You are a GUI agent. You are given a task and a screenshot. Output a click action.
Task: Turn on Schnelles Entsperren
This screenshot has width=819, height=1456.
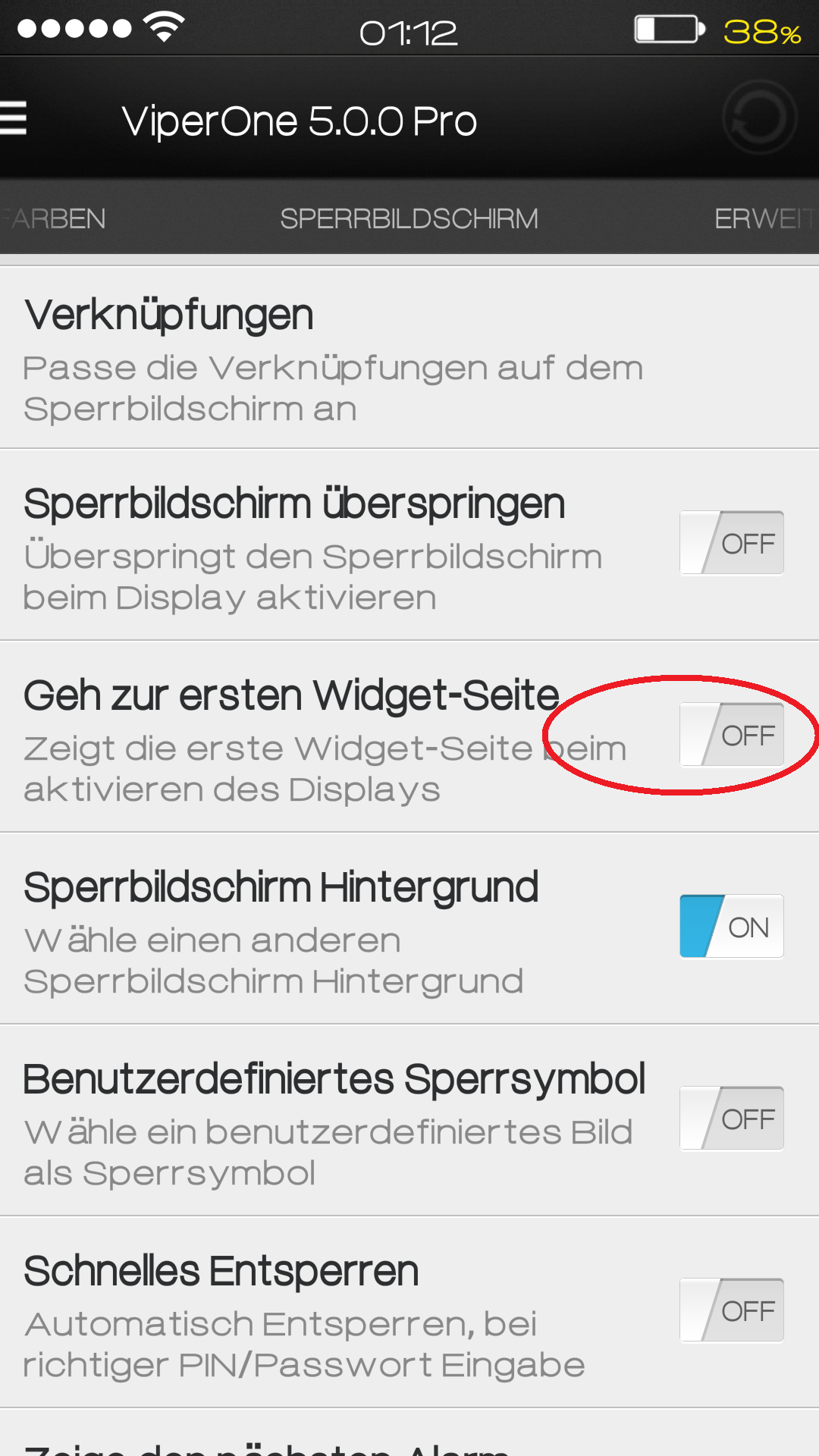[732, 1310]
